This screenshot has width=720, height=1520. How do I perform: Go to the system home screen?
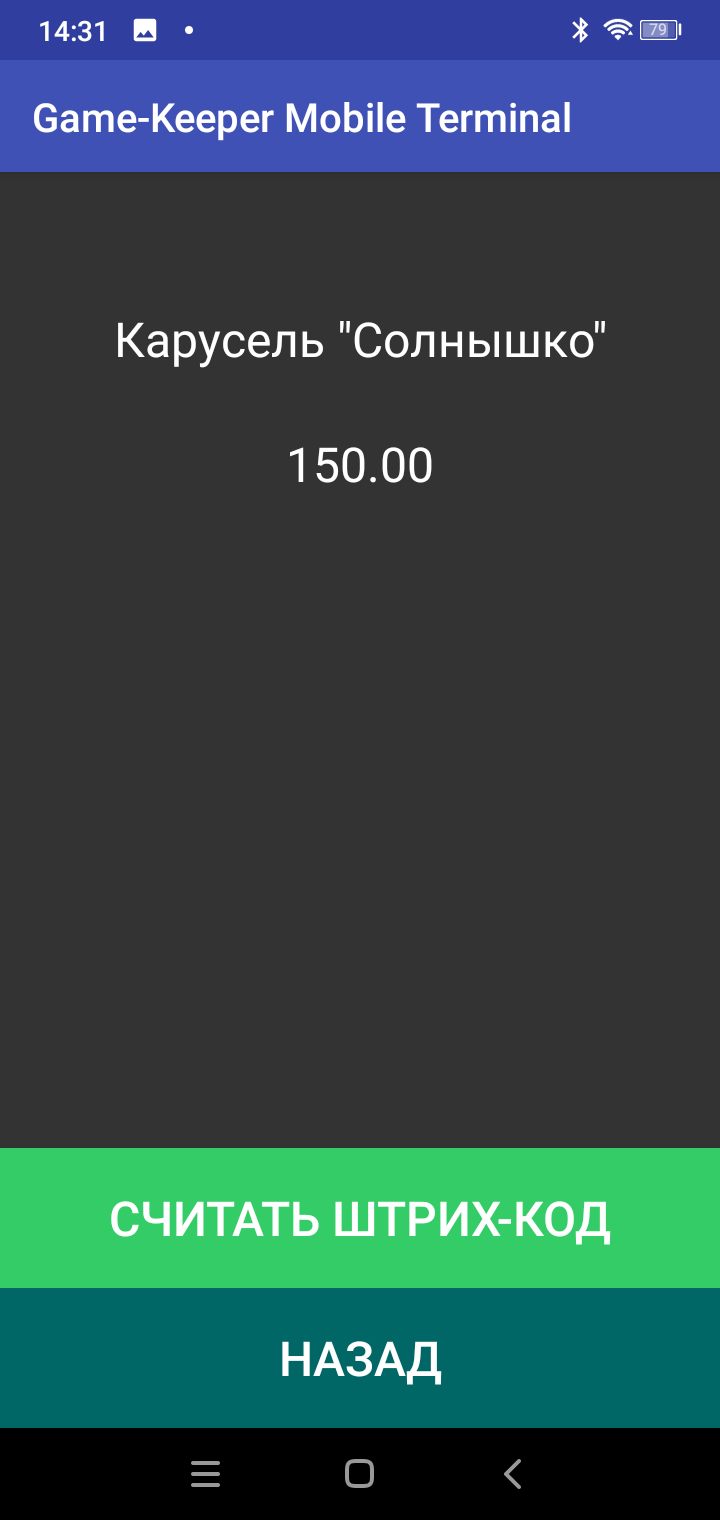pos(359,1474)
